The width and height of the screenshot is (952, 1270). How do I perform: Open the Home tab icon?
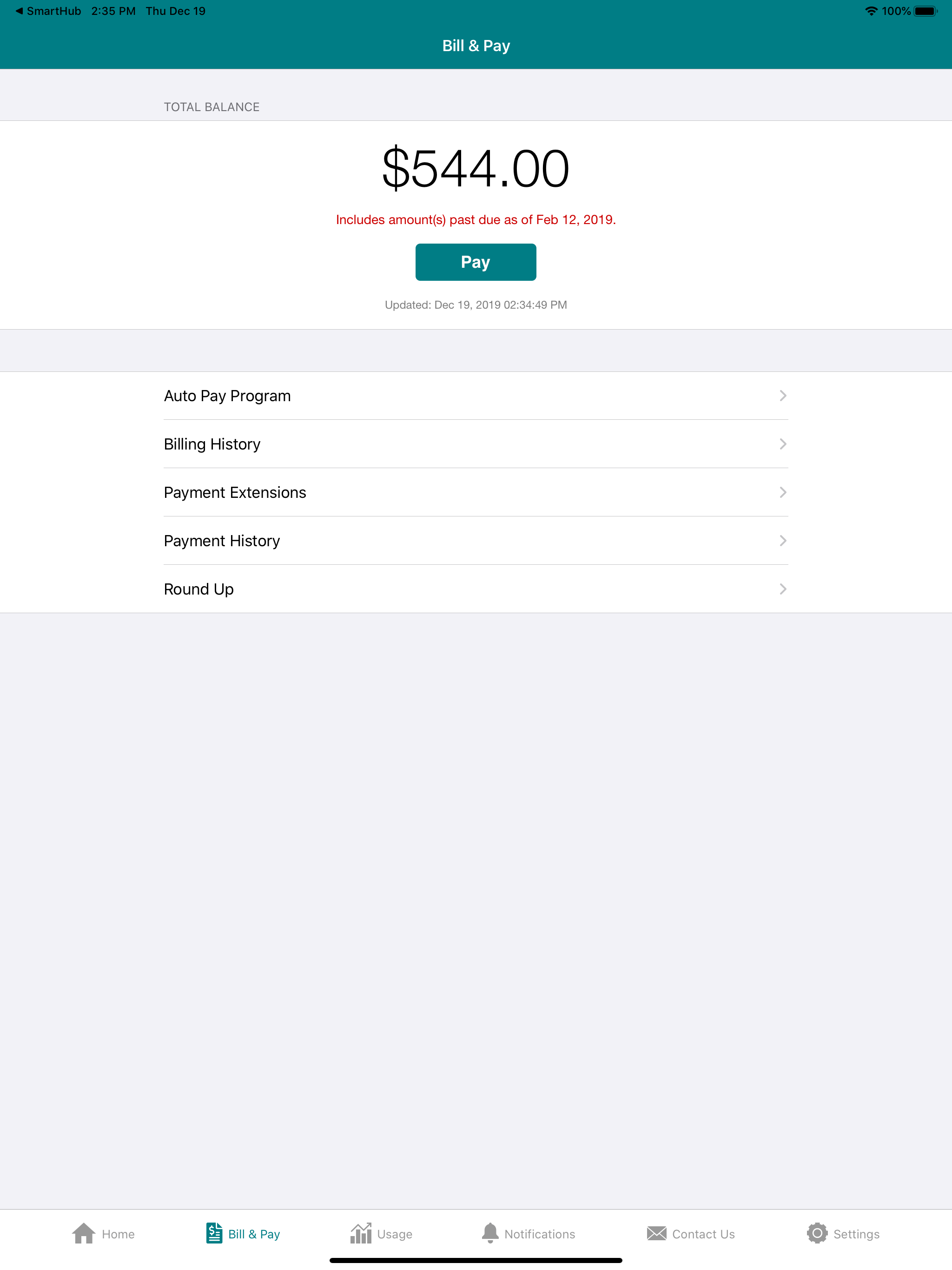pos(85,1232)
